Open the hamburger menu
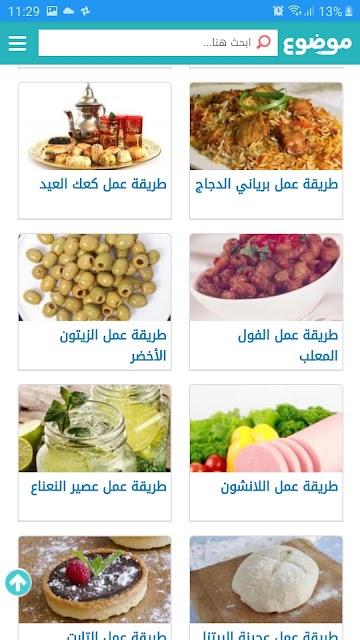 18,43
